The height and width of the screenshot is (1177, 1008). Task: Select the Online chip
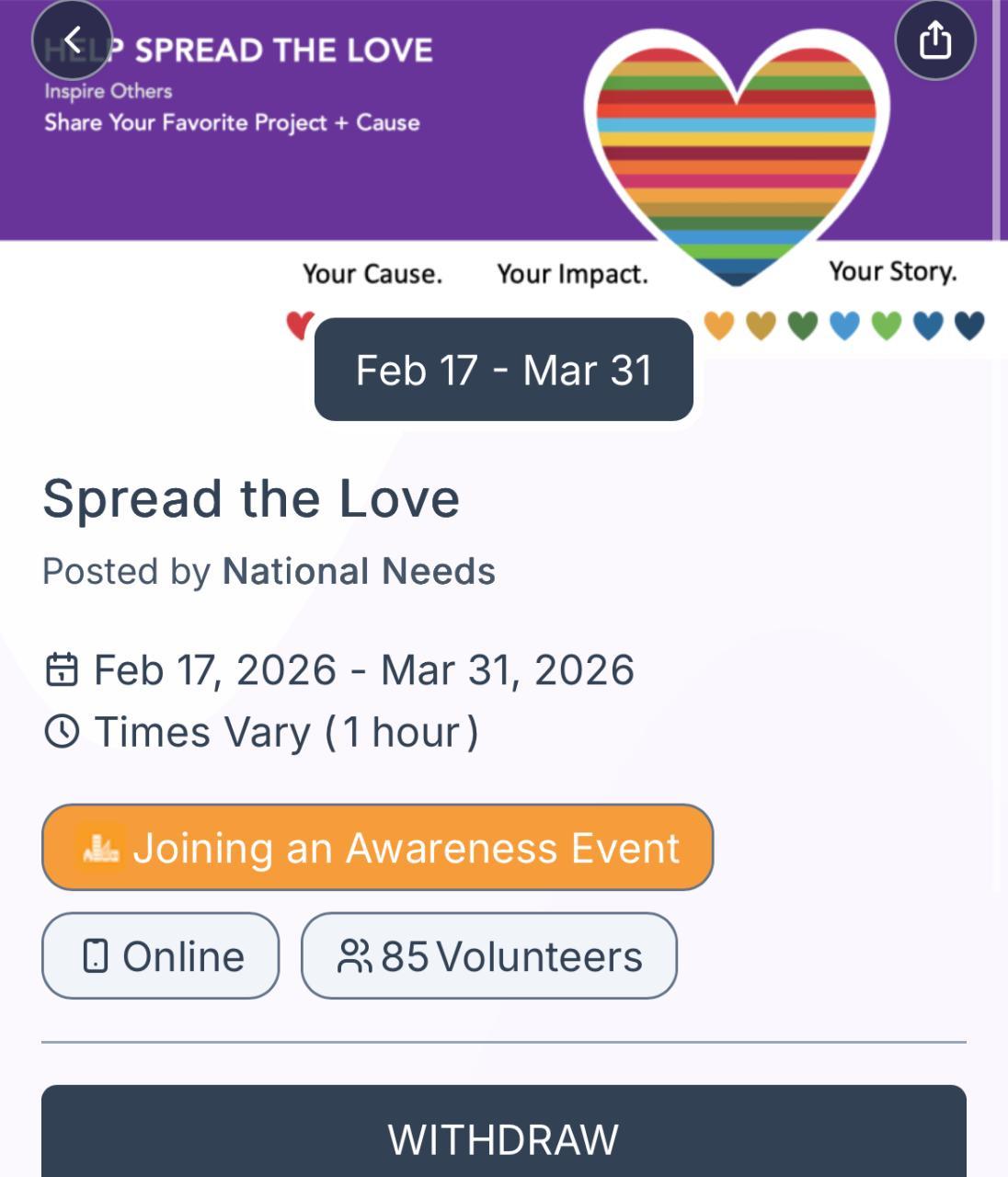pos(160,955)
